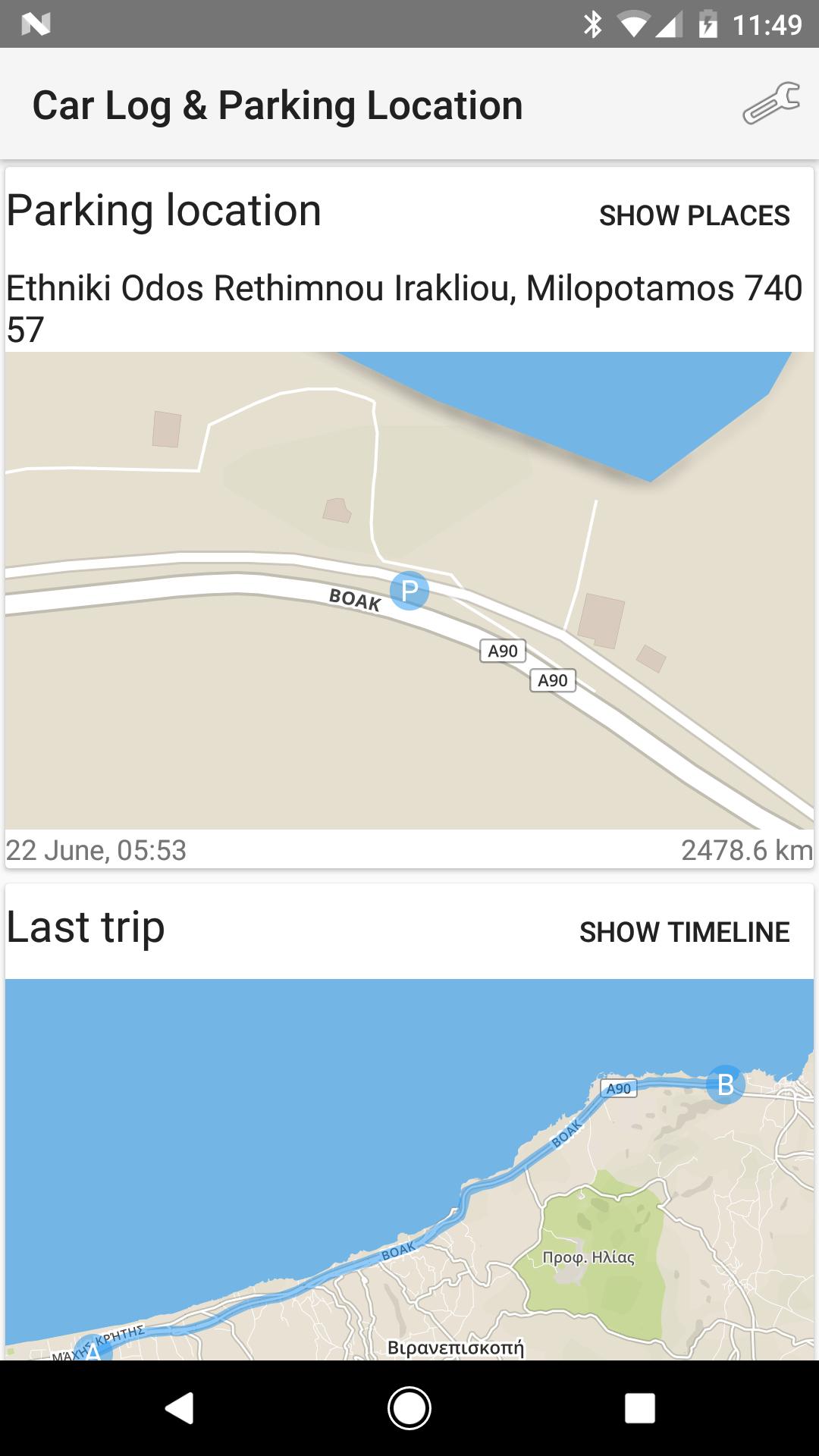This screenshot has width=819, height=1456.
Task: Select the Parking location heading
Action: coord(165,210)
